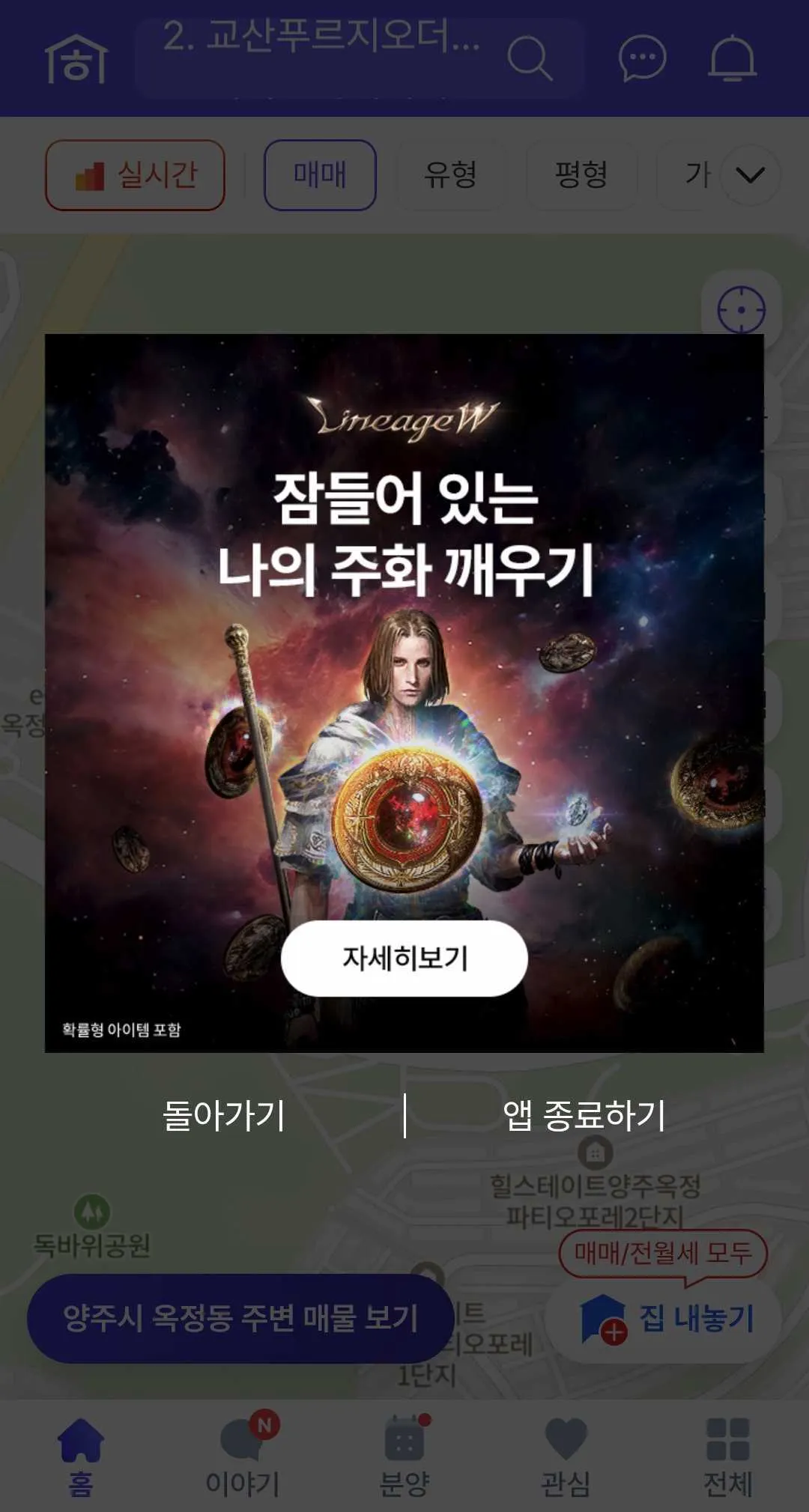Tap 자세히보기 on the Lineage W ad
This screenshot has height=1512, width=809.
[x=404, y=958]
